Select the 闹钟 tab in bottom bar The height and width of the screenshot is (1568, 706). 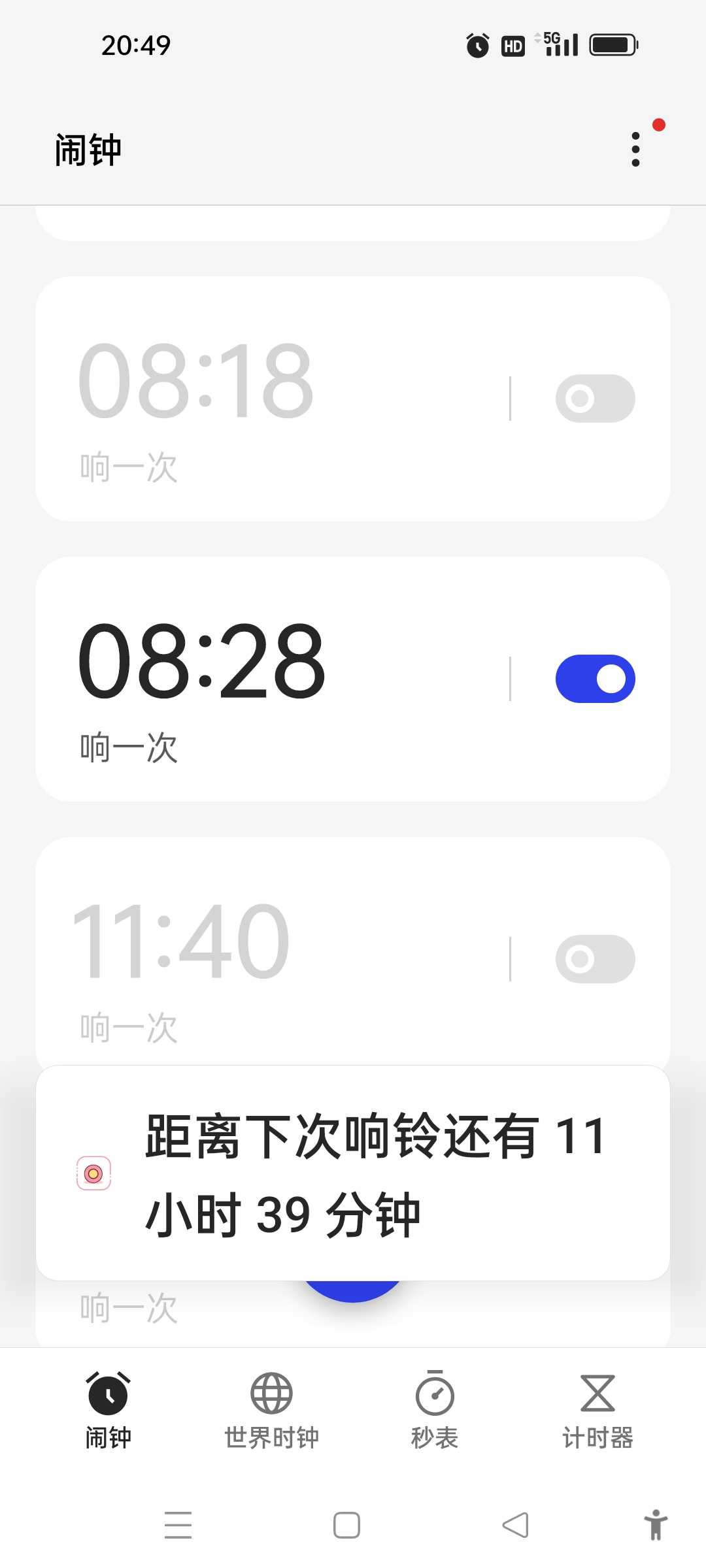(x=109, y=1410)
